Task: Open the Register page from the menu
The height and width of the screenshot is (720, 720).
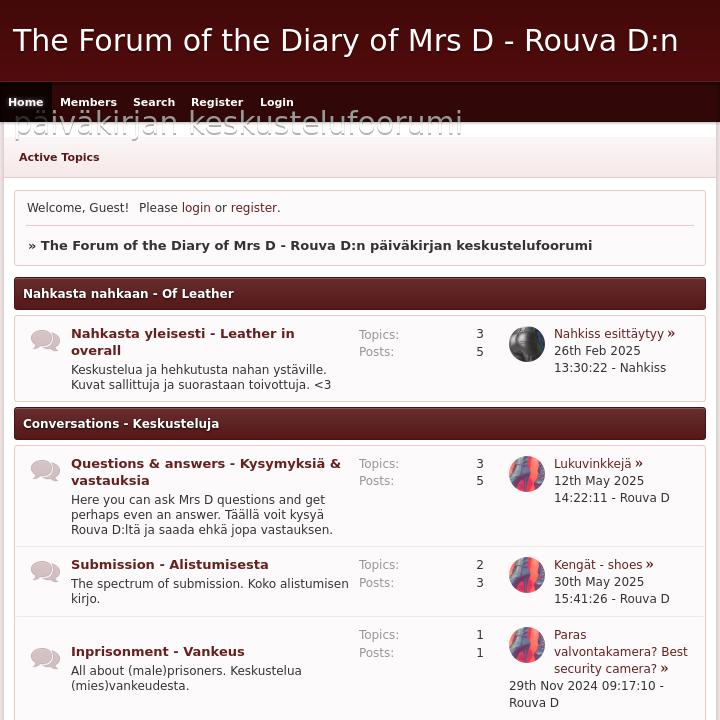Action: pyautogui.click(x=217, y=102)
